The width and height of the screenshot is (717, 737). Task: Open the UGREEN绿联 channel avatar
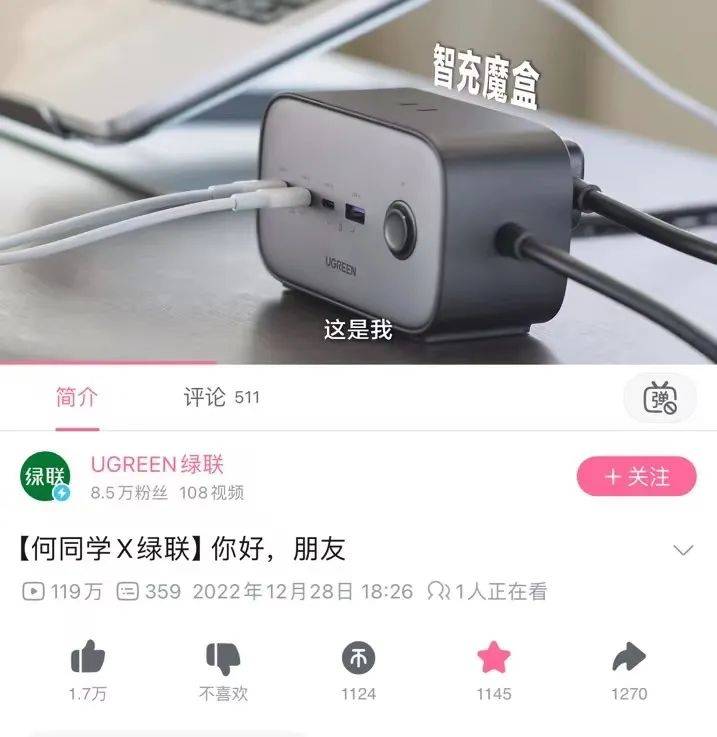(x=47, y=479)
